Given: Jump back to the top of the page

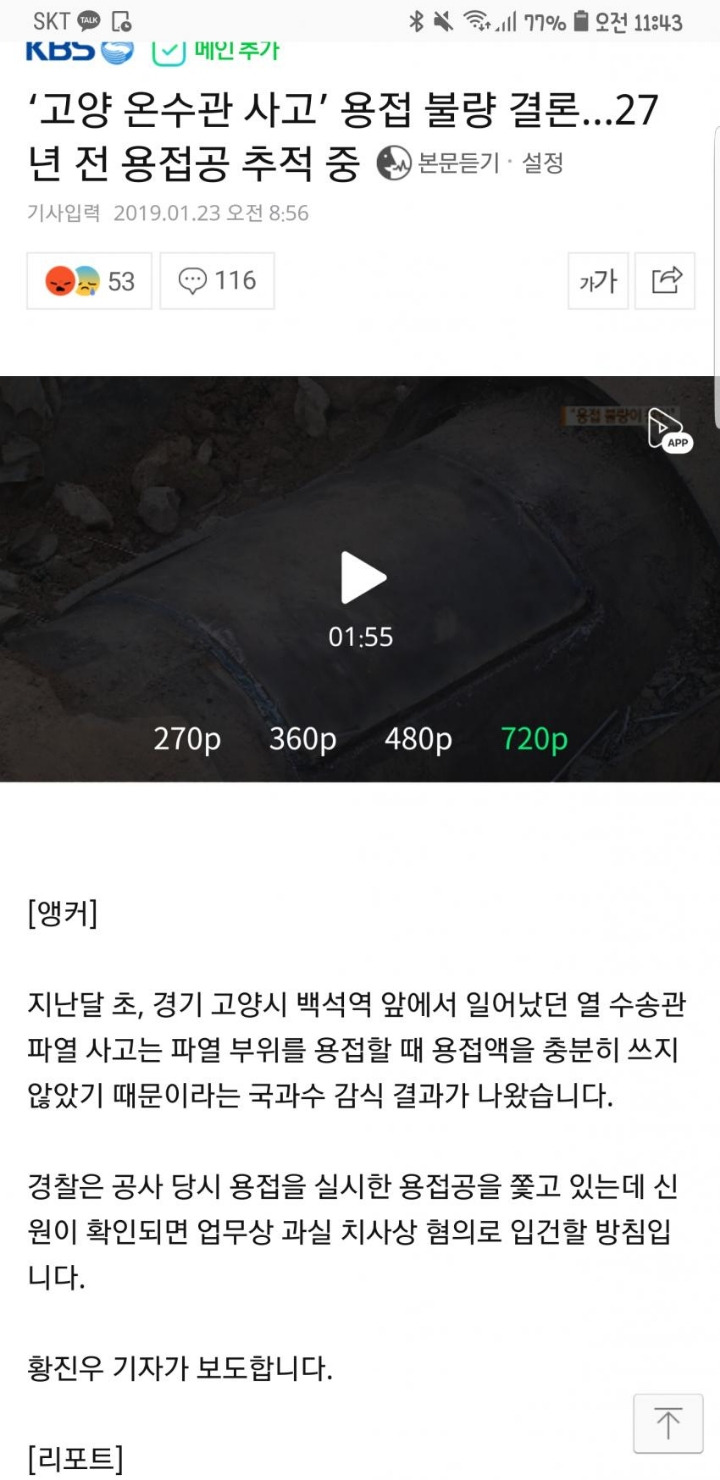Looking at the screenshot, I should pos(667,1423).
